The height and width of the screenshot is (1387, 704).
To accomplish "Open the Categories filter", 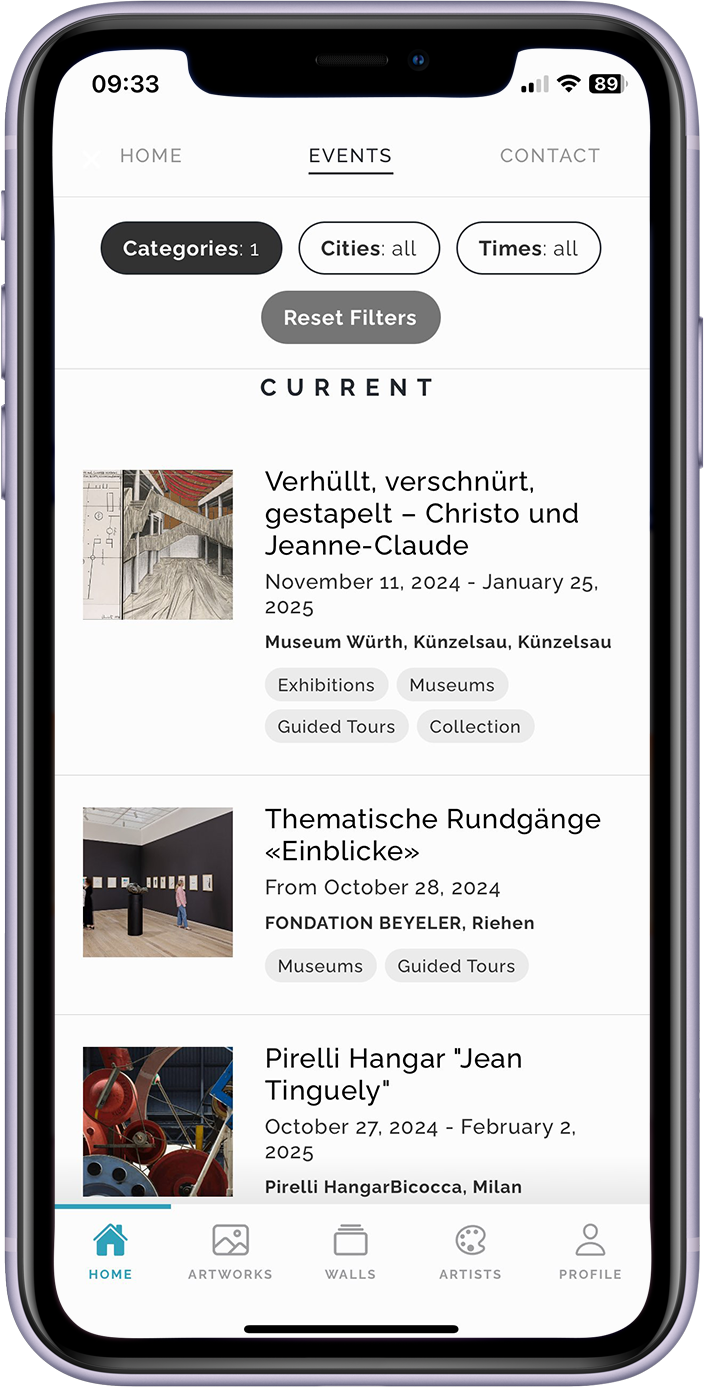I will point(191,248).
